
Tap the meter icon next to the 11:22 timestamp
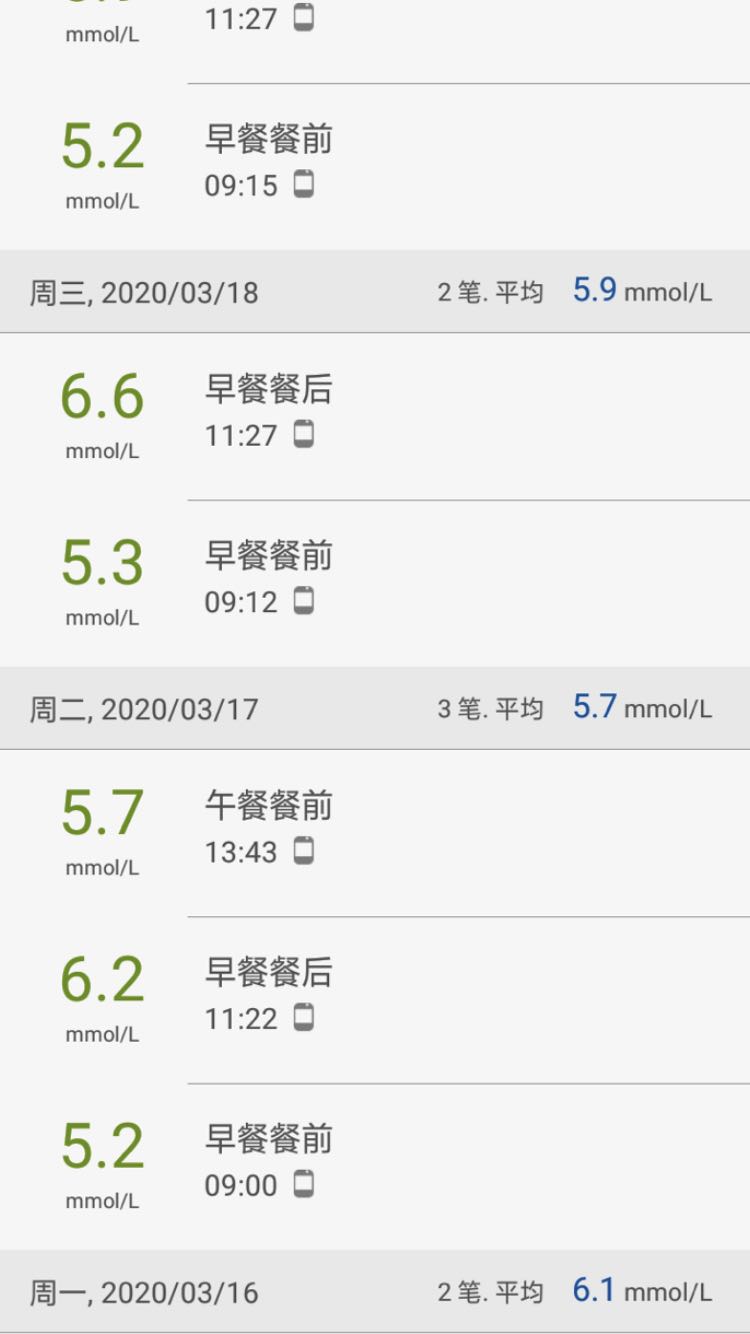point(303,1018)
